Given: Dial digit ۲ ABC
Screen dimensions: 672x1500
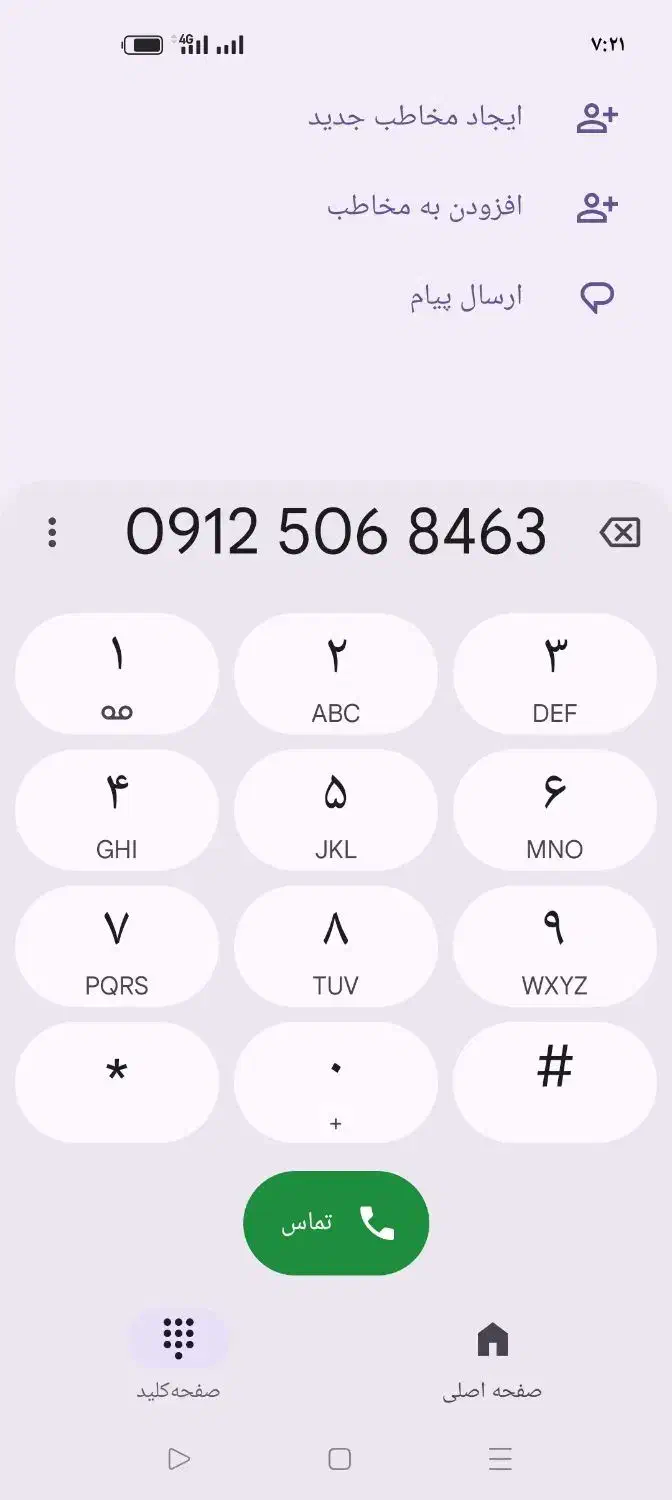Looking at the screenshot, I should (336, 674).
